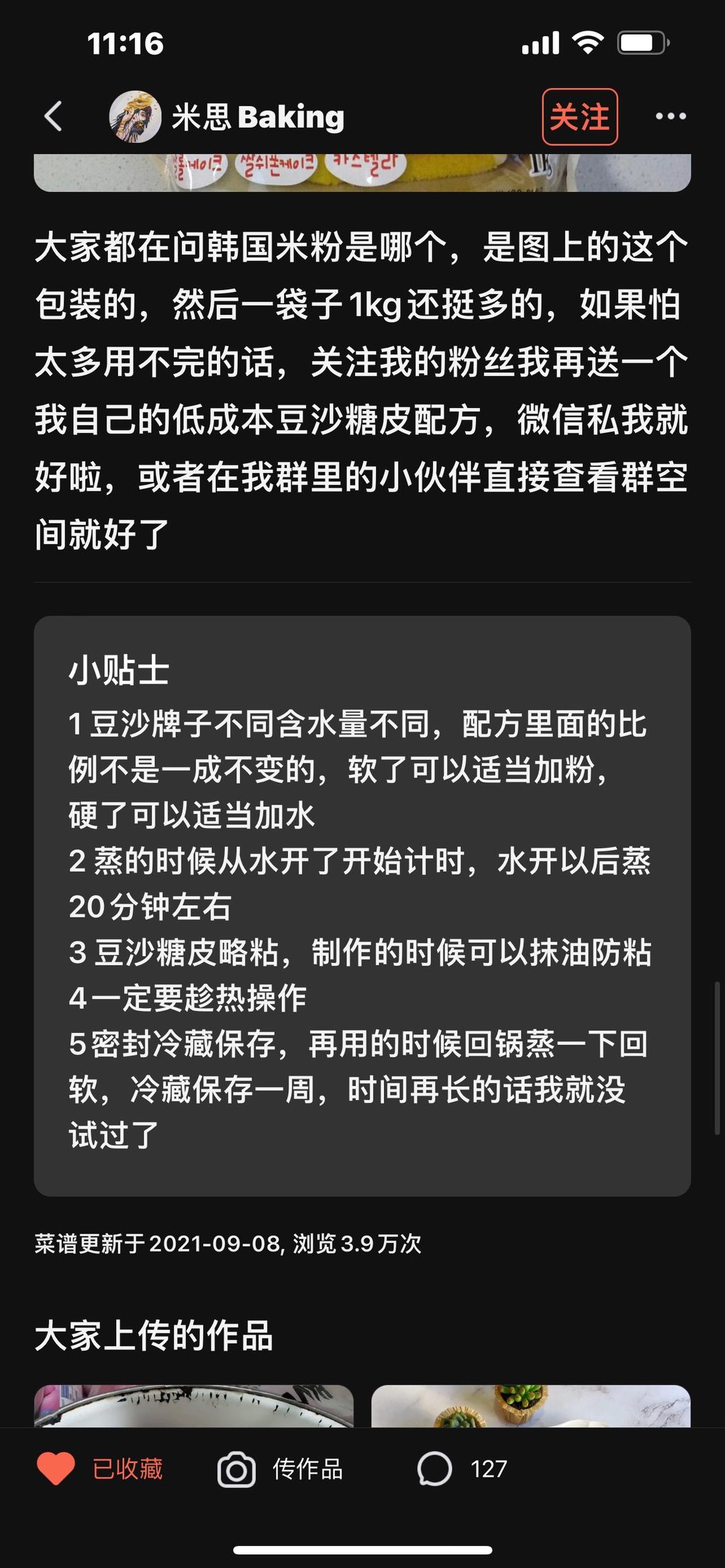The height and width of the screenshot is (1568, 725).
Task: Open the Korean rice flour package photo
Action: tap(362, 173)
